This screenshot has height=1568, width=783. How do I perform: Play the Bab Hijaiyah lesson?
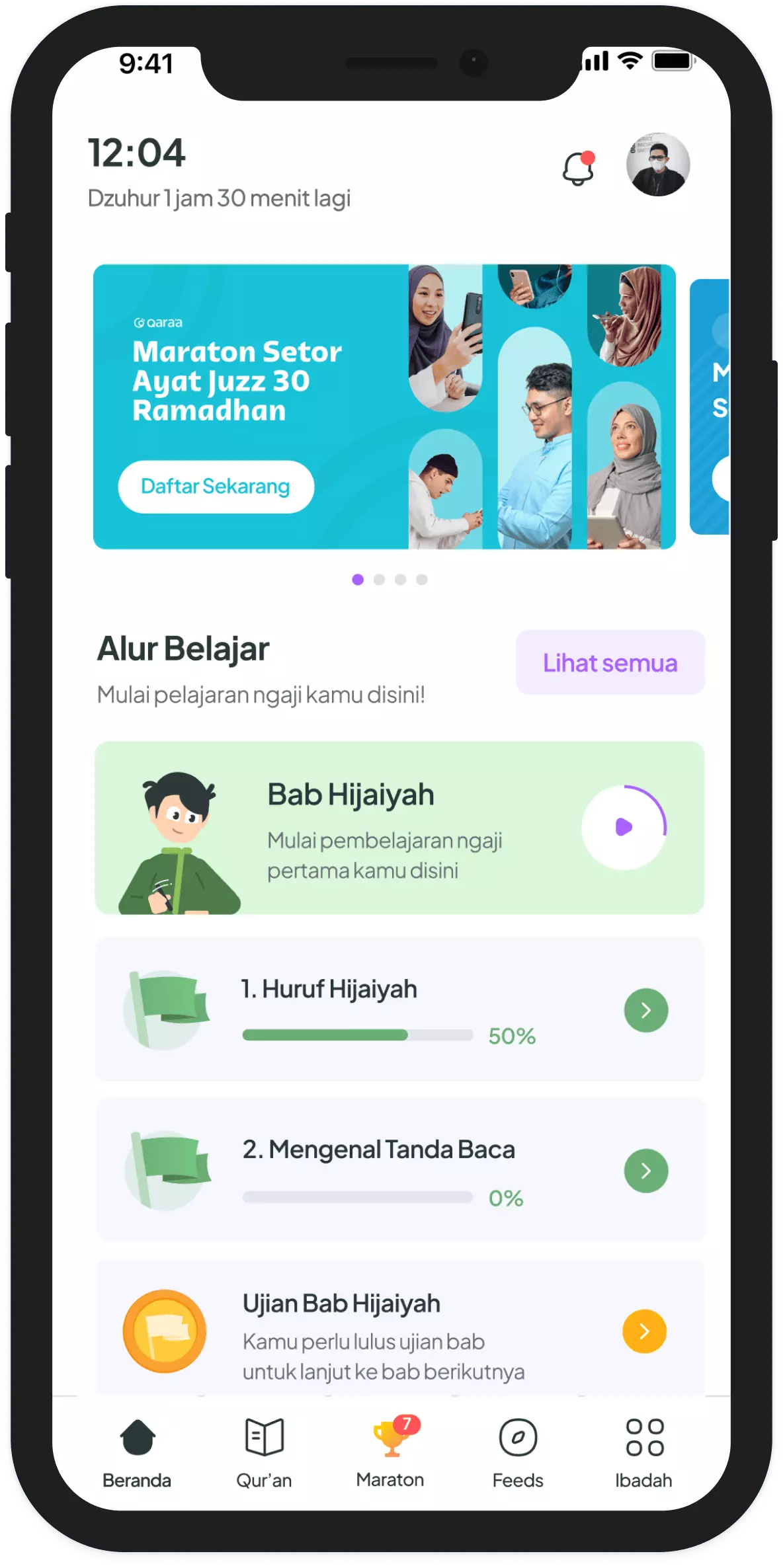point(624,827)
